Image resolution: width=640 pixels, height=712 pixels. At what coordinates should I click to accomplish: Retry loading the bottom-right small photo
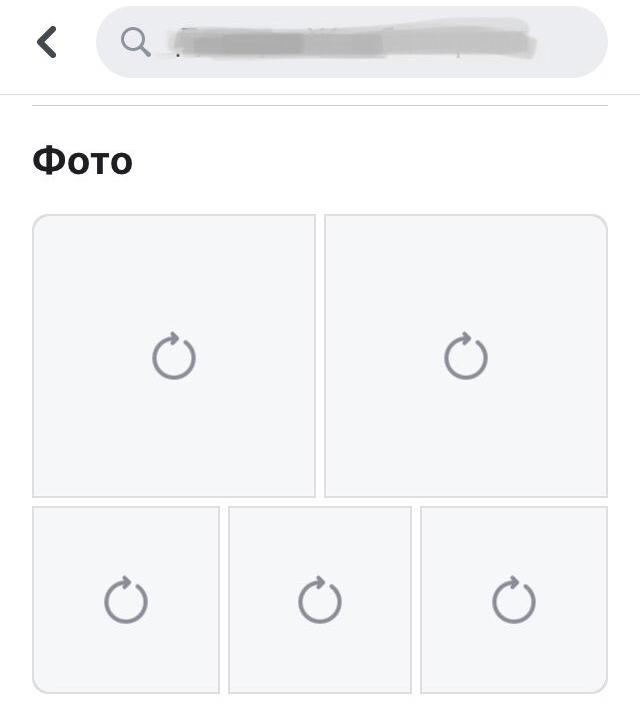pyautogui.click(x=514, y=600)
